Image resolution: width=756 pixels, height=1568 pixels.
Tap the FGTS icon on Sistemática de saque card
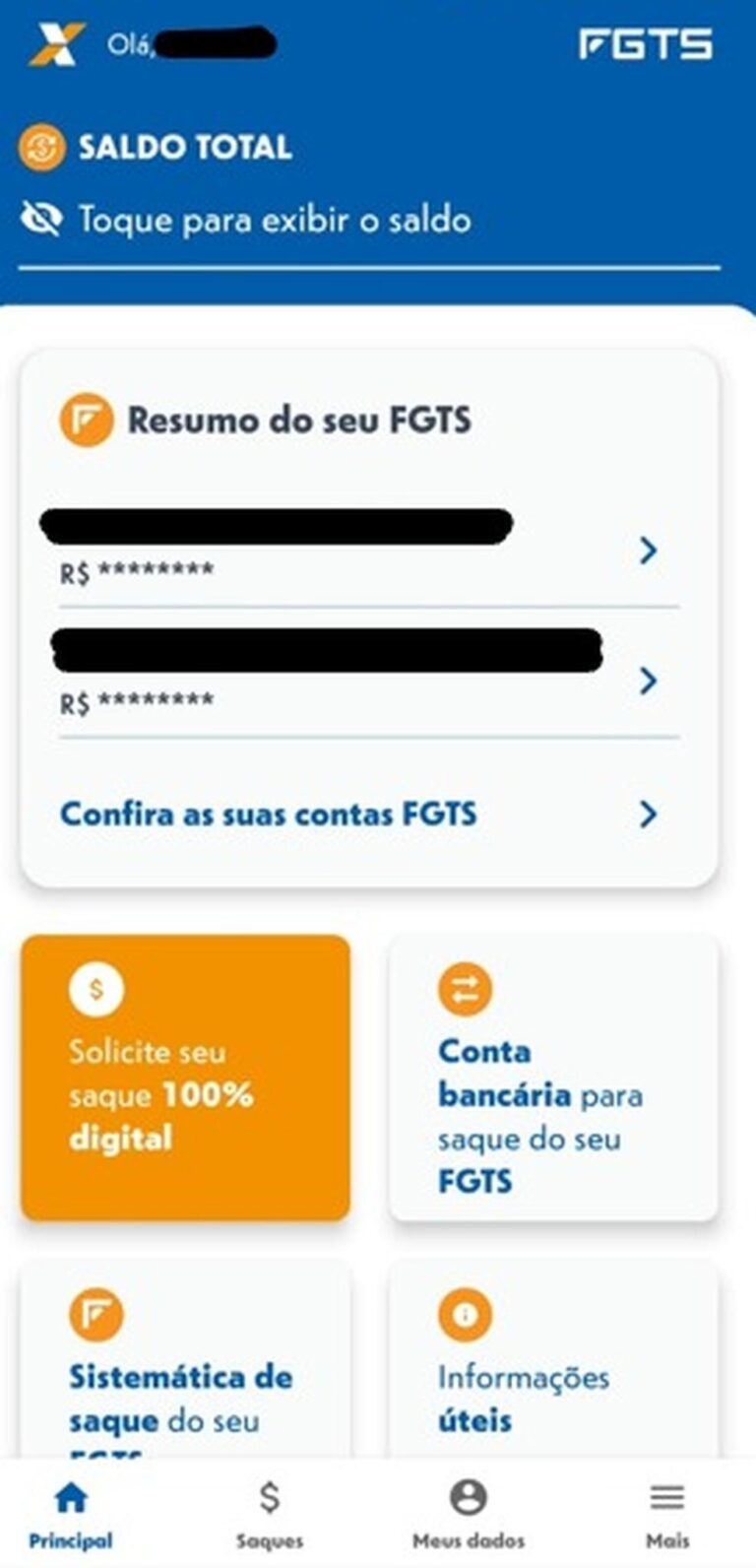click(95, 1317)
